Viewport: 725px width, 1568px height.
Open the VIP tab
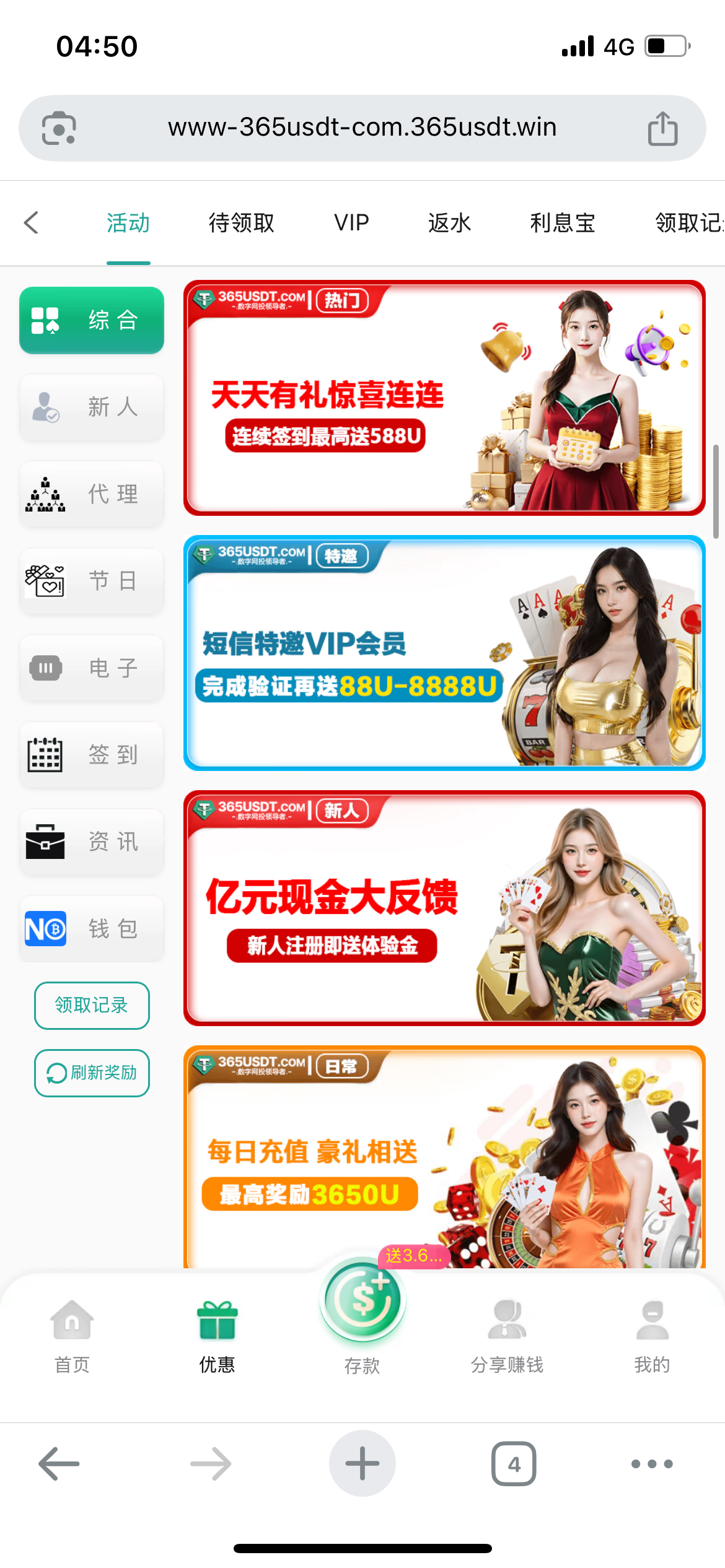pos(351,223)
